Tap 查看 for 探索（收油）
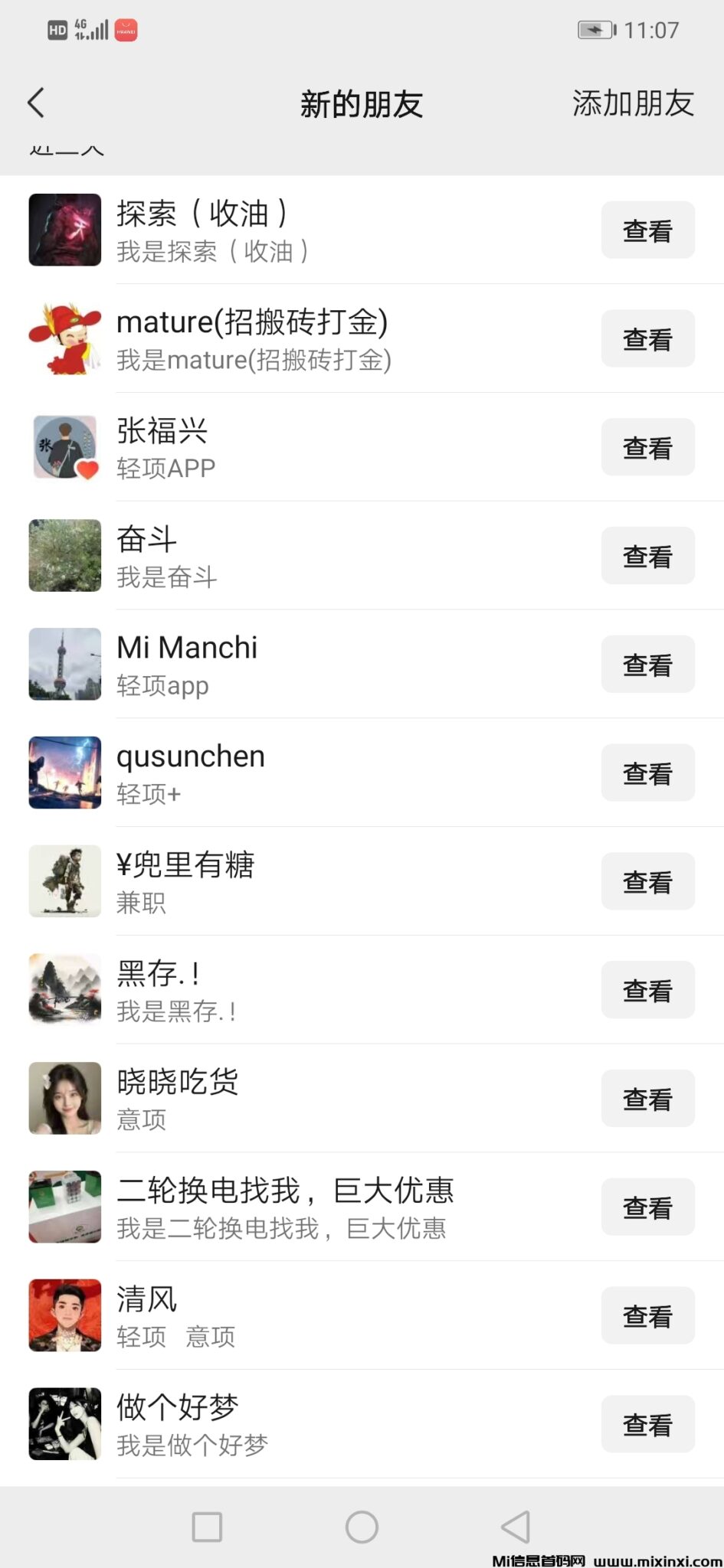724x1568 pixels. 647,230
